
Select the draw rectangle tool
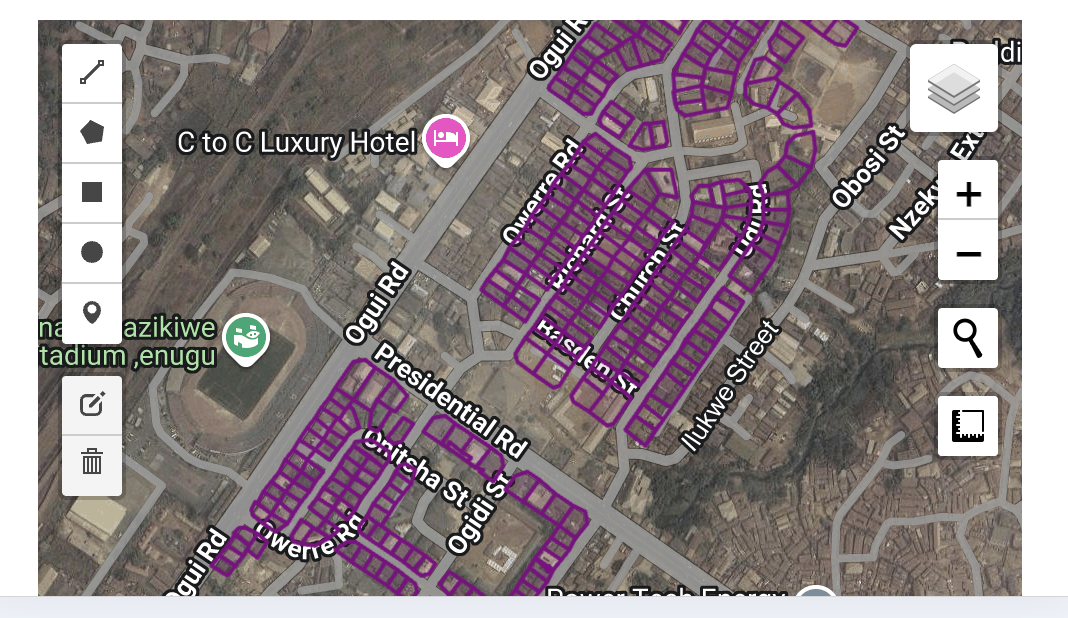click(92, 192)
